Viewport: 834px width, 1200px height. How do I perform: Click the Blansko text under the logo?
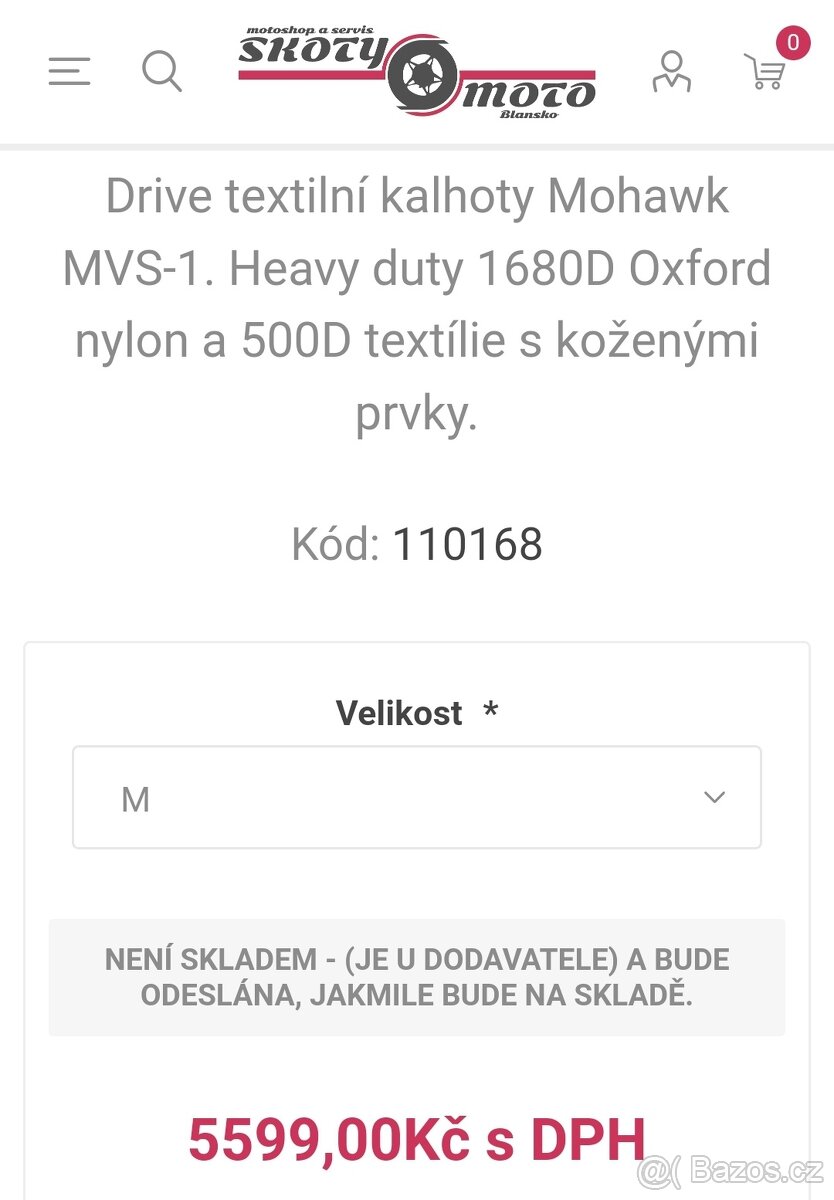529,113
